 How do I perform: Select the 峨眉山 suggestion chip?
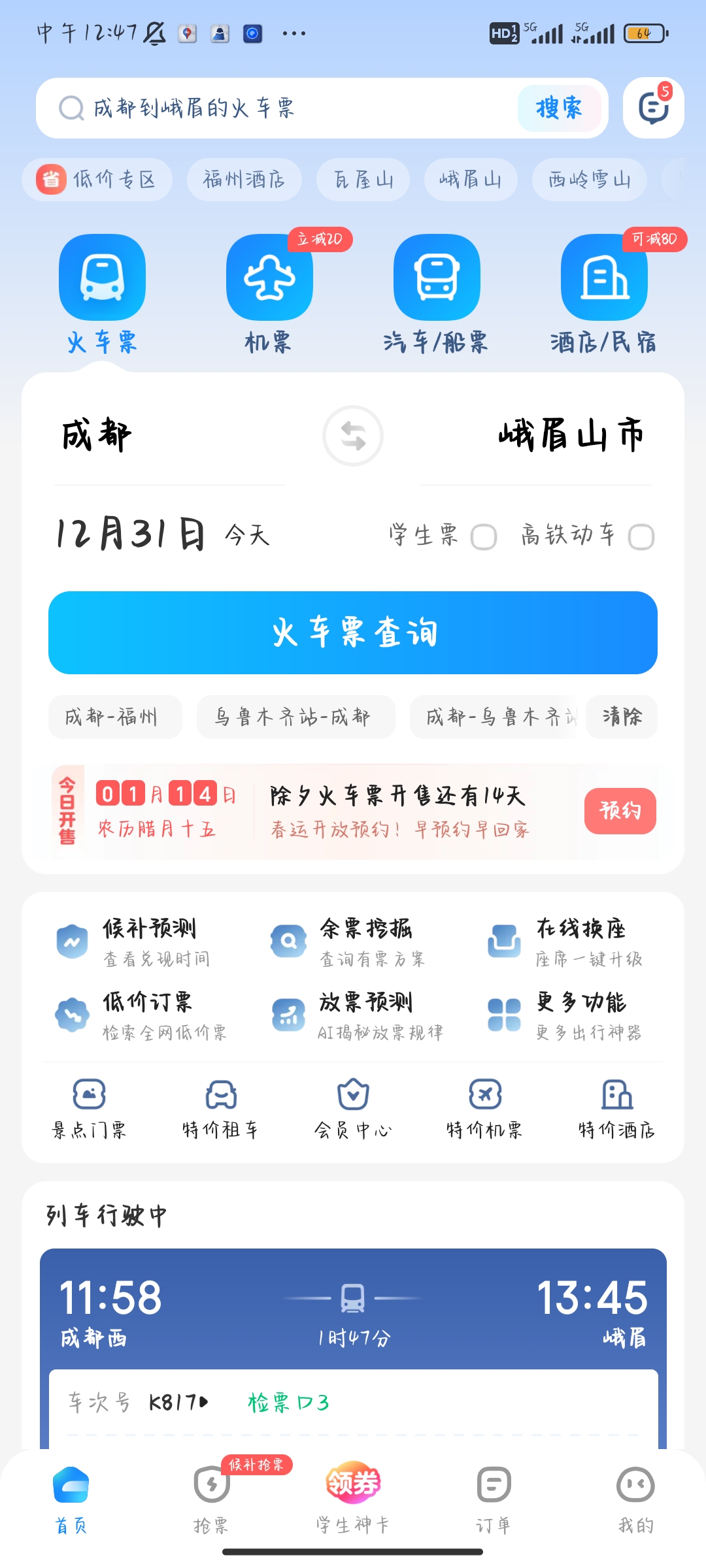point(471,179)
